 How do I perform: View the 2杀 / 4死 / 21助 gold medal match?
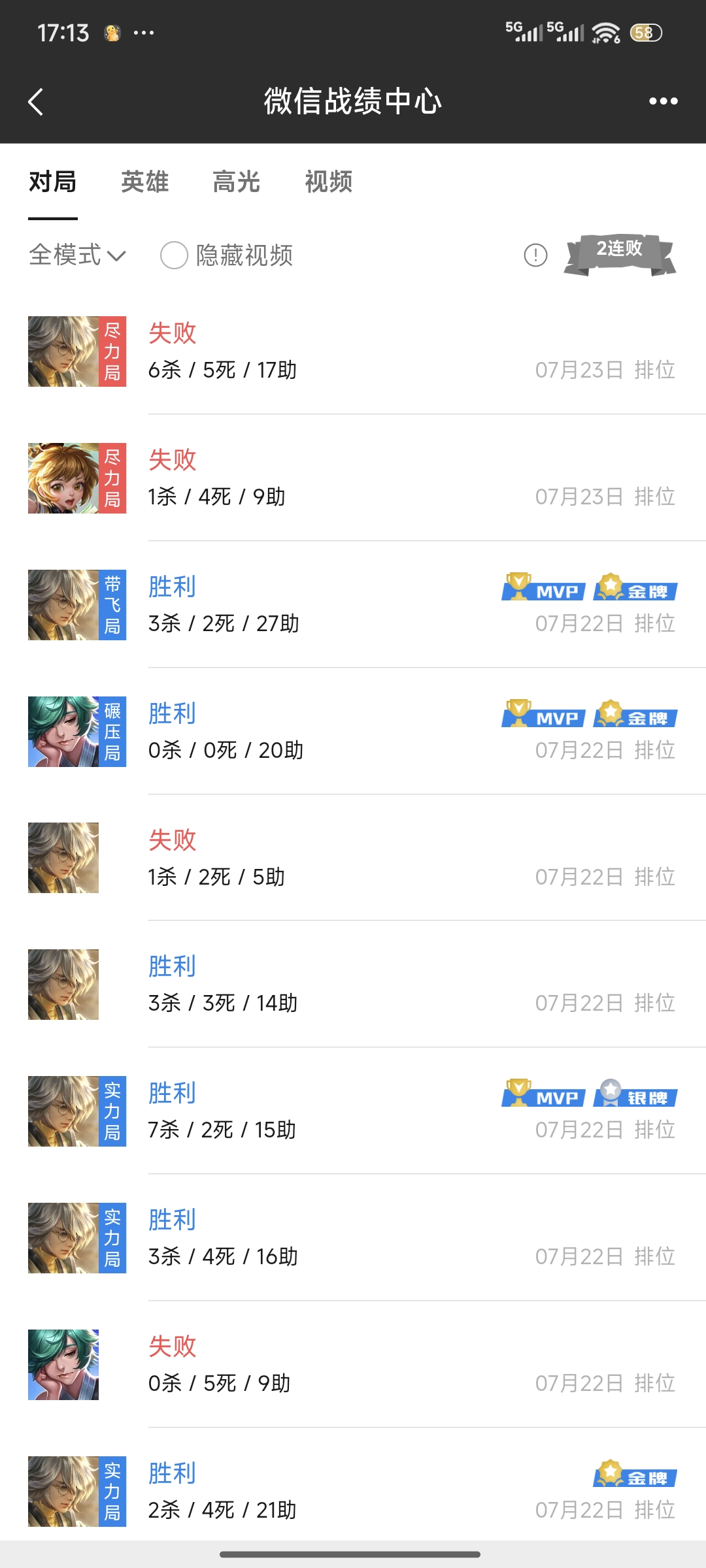pyautogui.click(x=353, y=1492)
